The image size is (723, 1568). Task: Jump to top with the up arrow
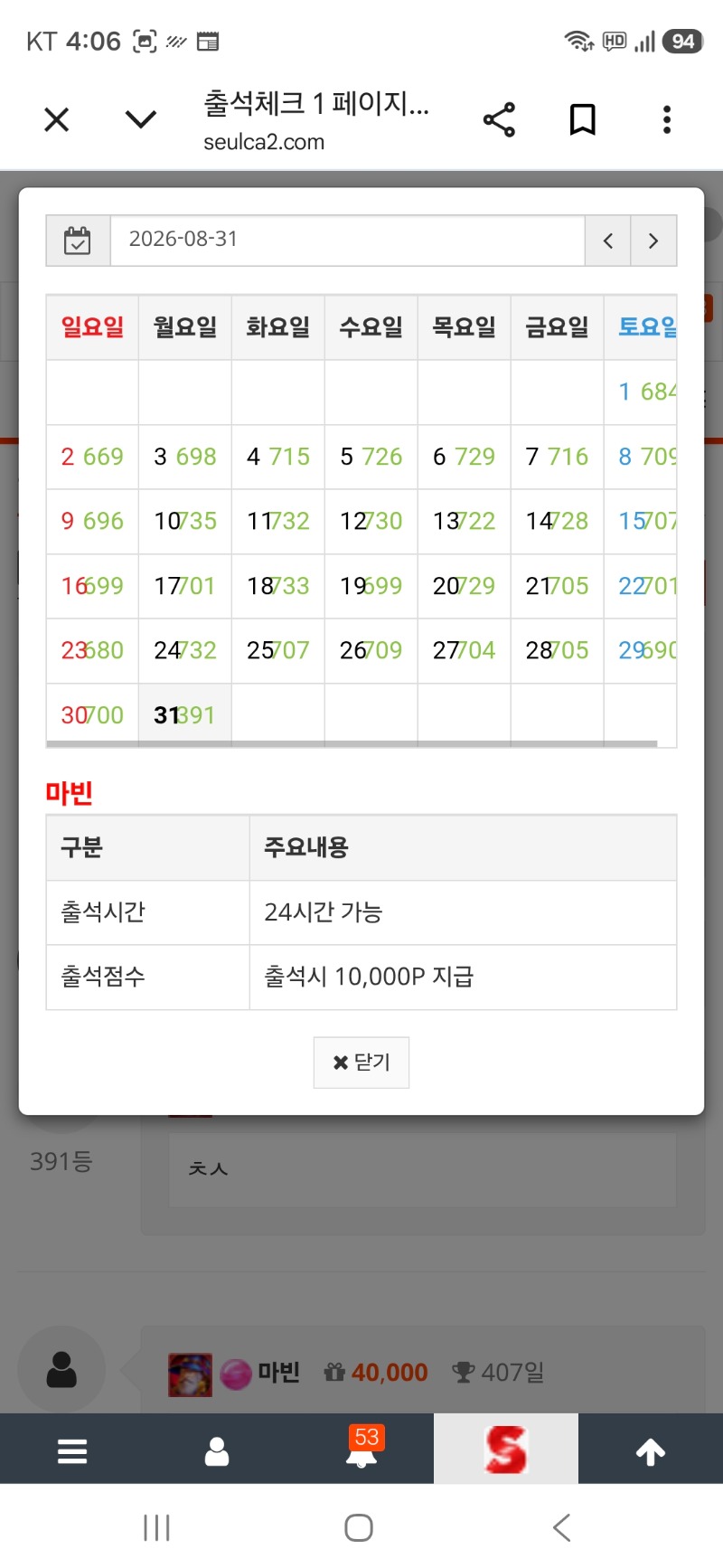click(651, 1451)
